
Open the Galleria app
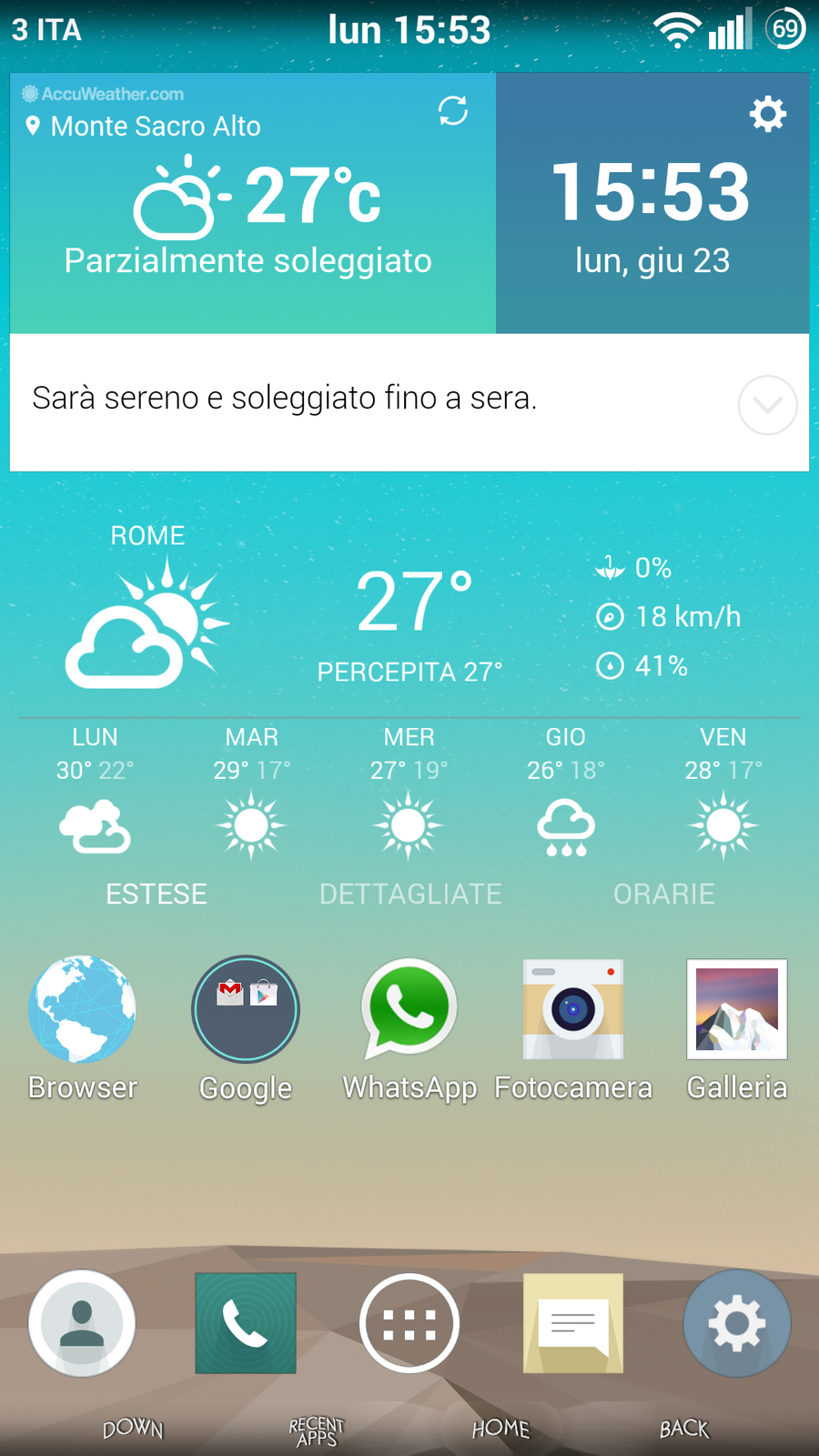737,1010
